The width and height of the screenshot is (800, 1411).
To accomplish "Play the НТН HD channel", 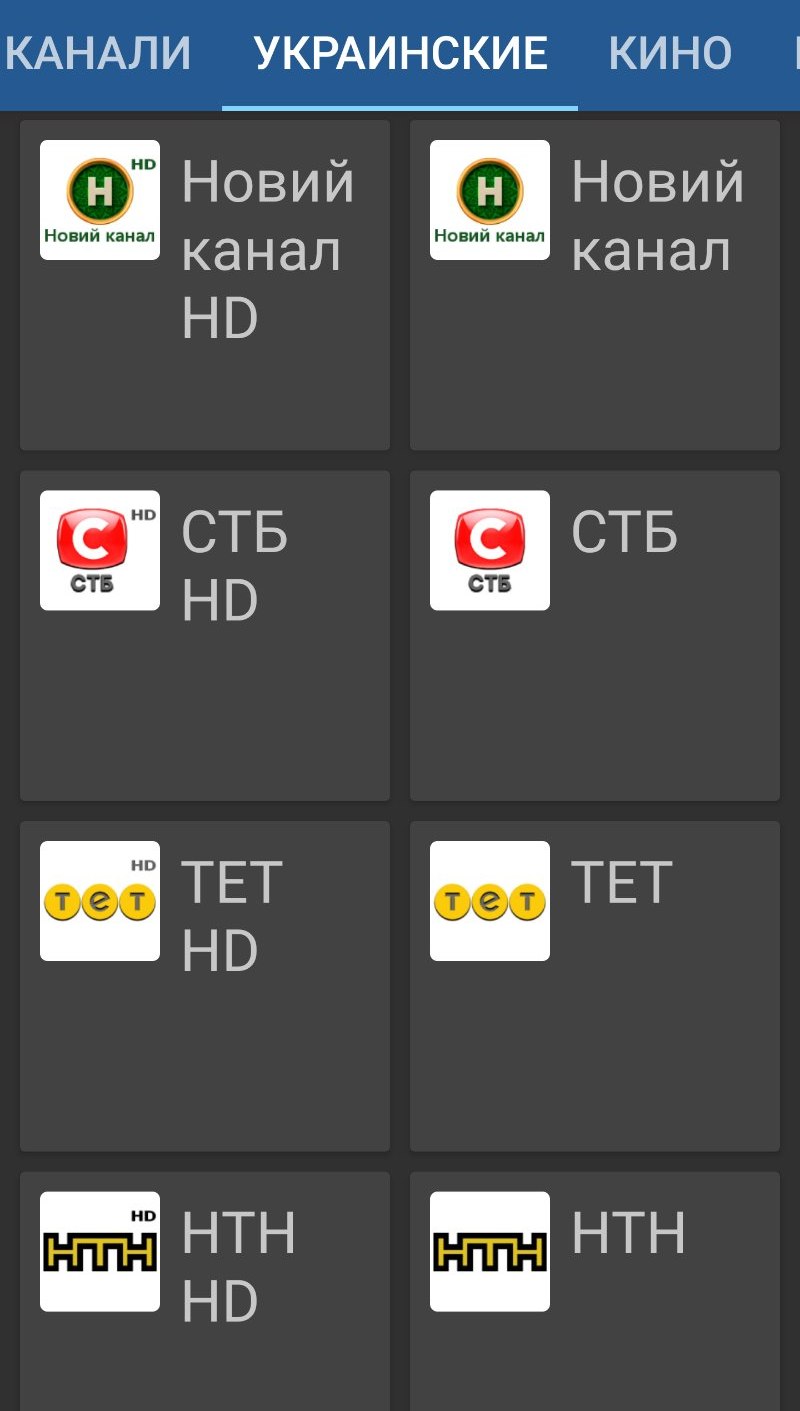I will 204,1290.
